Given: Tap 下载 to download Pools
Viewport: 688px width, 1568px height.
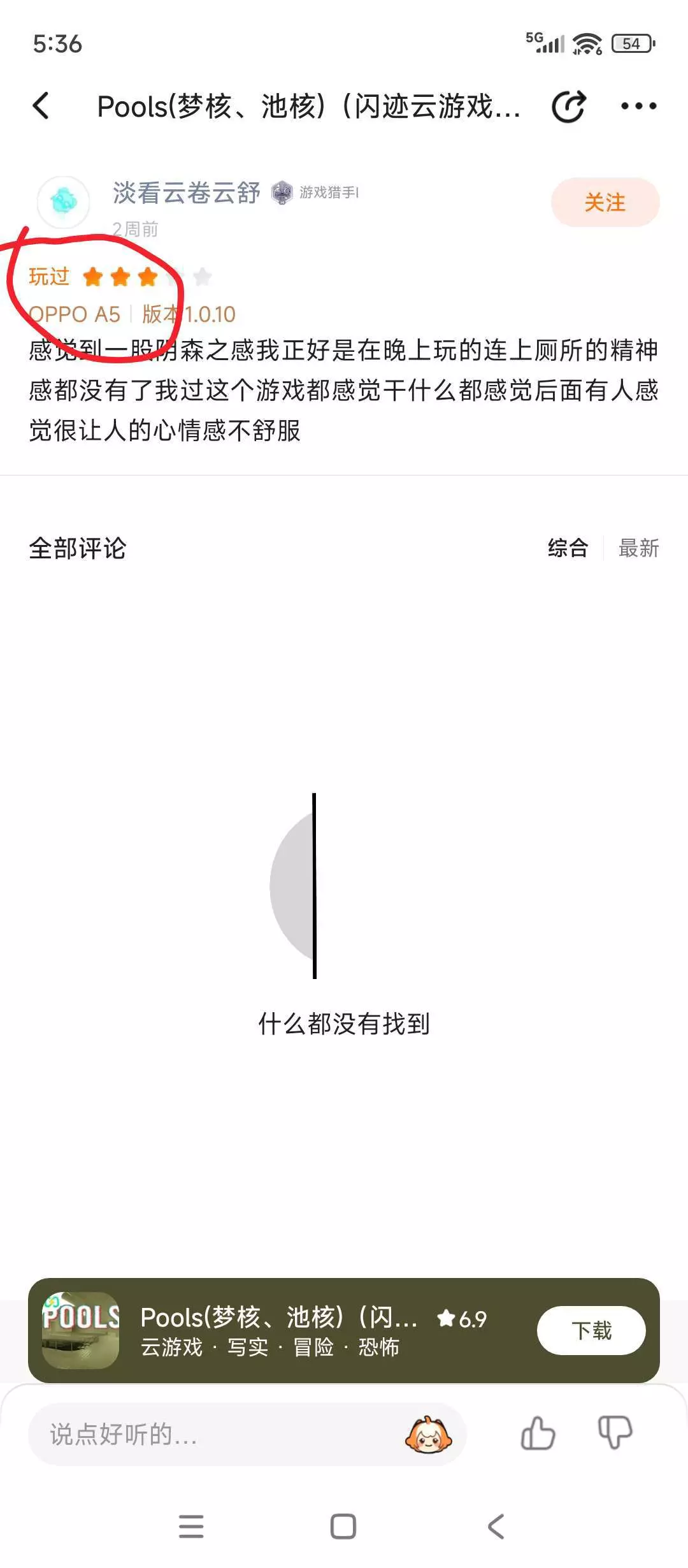Looking at the screenshot, I should (591, 1330).
